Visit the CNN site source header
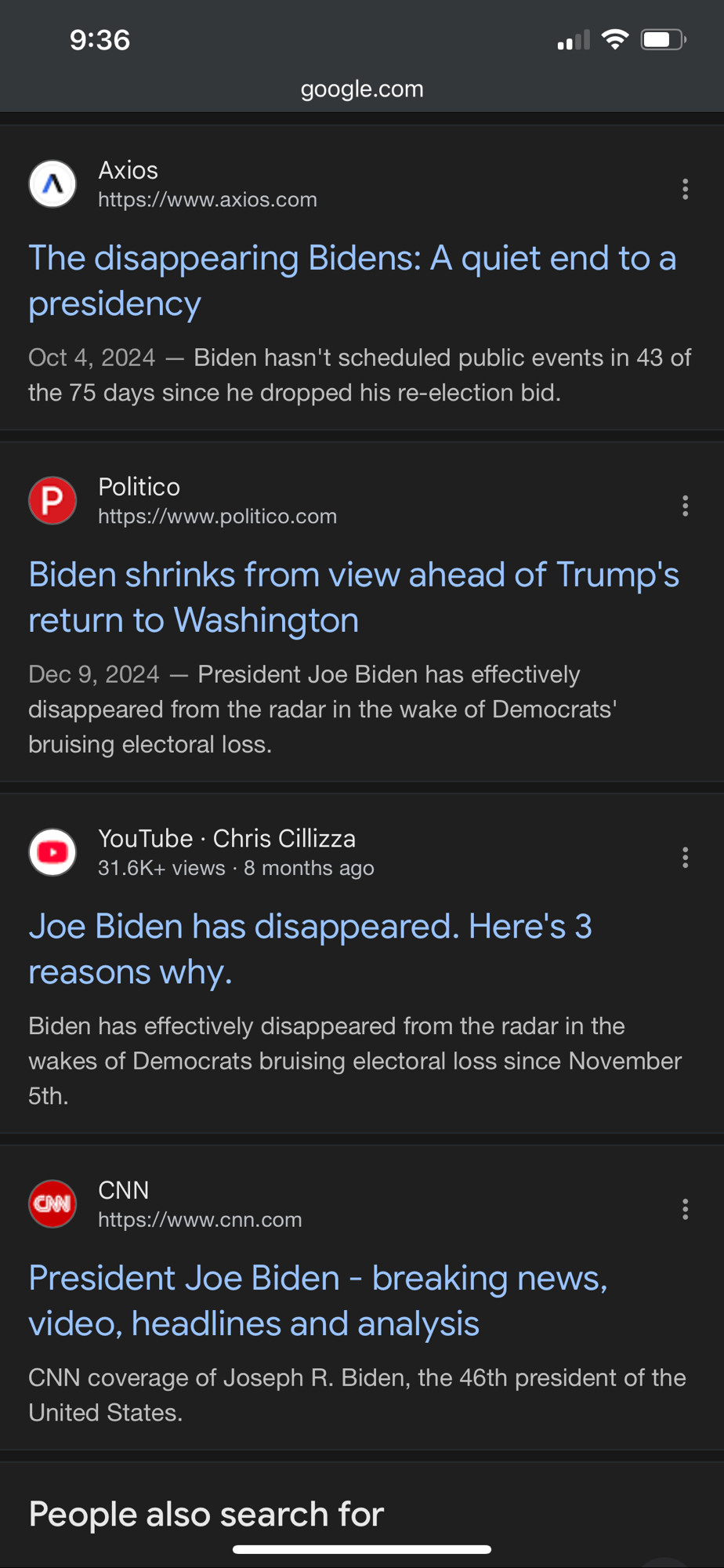 coord(165,1204)
